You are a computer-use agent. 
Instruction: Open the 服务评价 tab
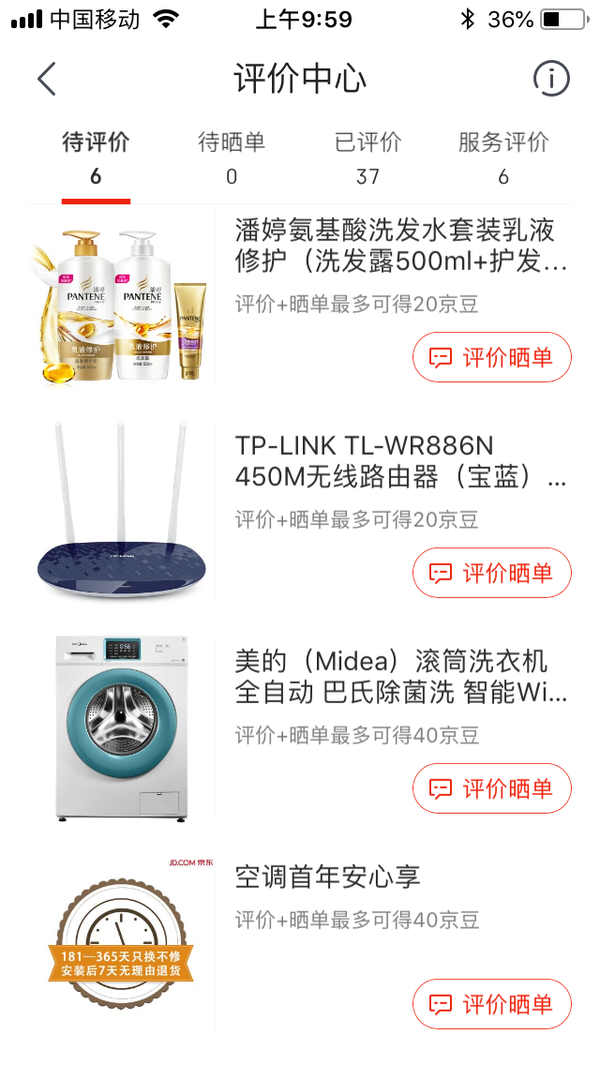point(504,159)
